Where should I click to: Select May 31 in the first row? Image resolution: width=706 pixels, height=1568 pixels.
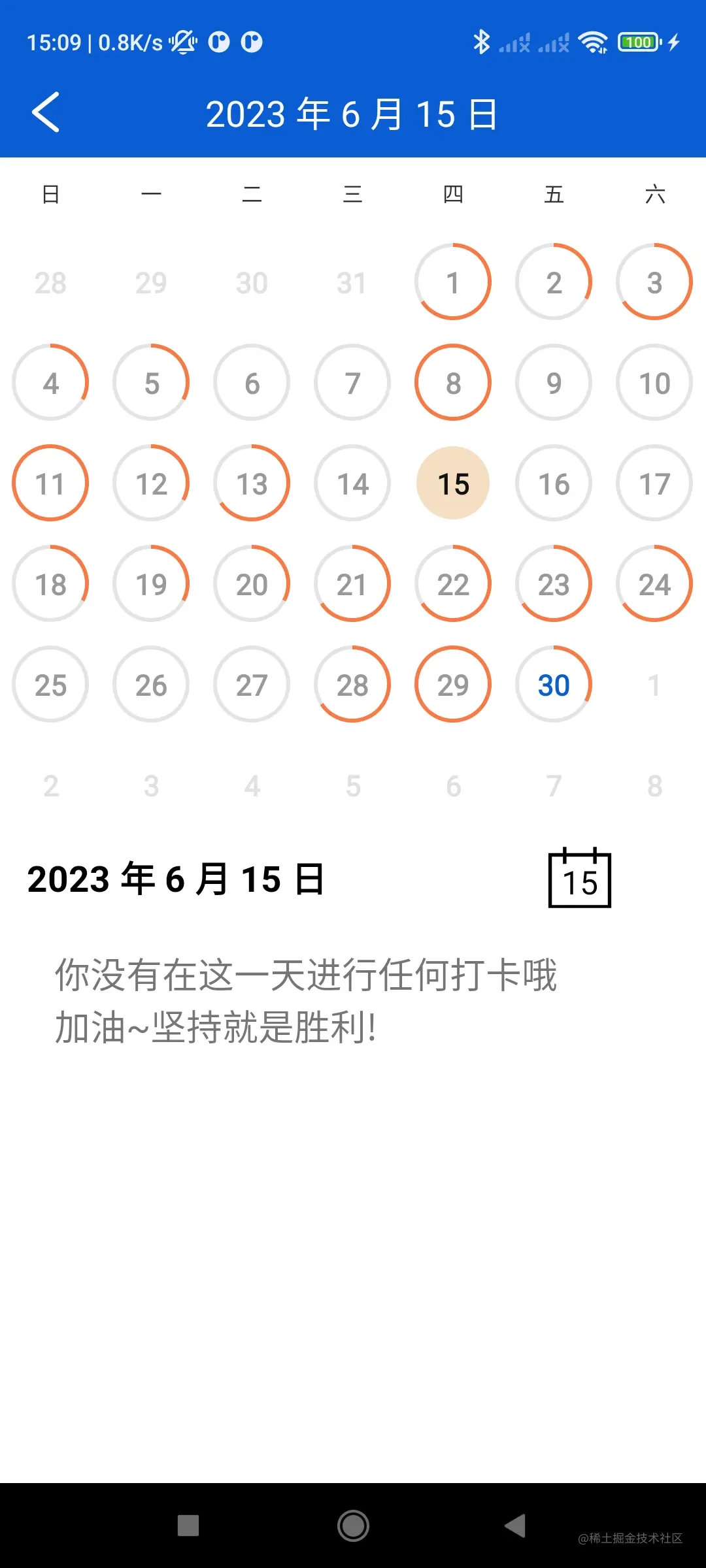click(x=352, y=283)
